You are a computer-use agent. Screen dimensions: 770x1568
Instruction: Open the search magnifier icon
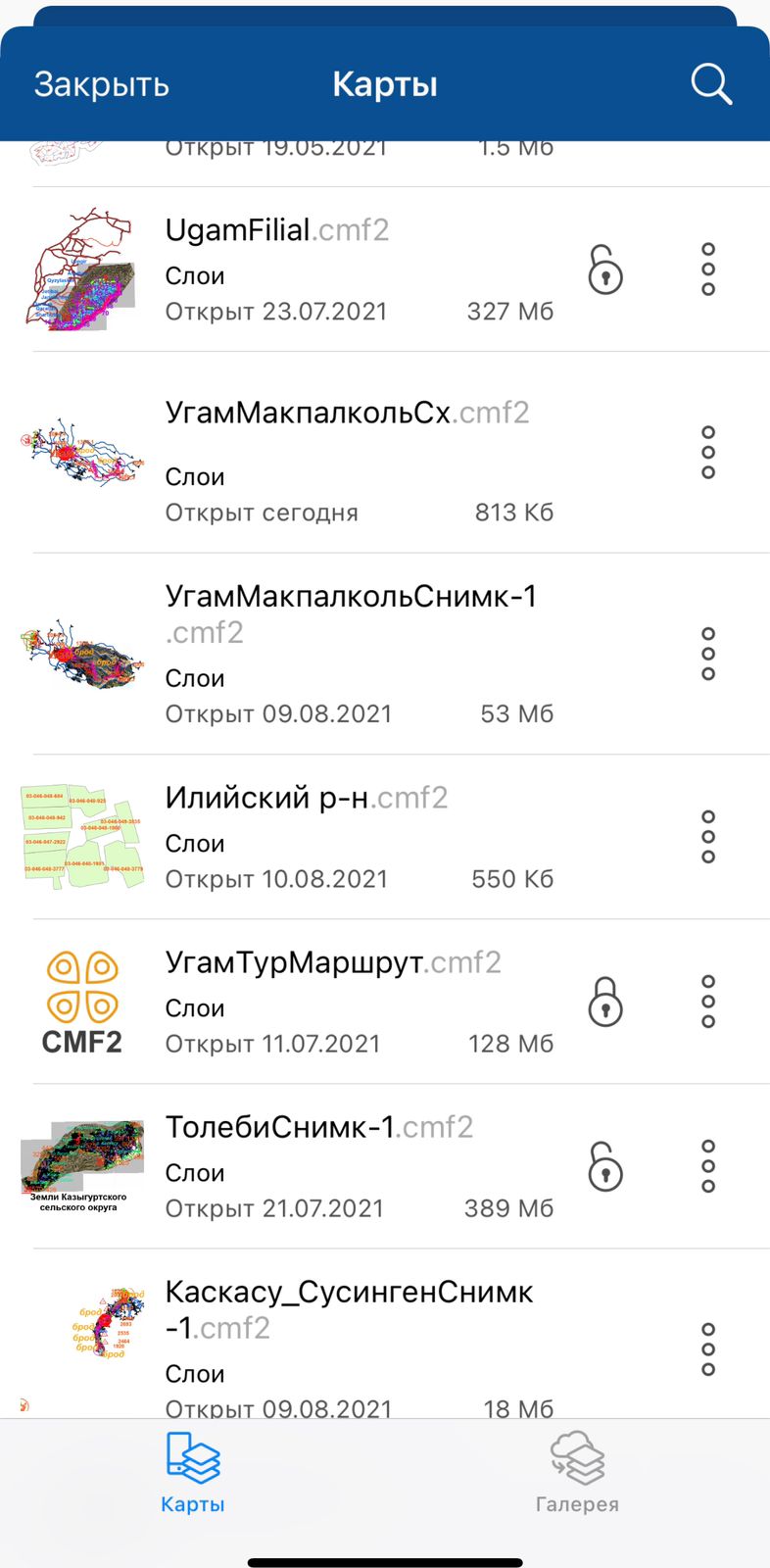[711, 84]
